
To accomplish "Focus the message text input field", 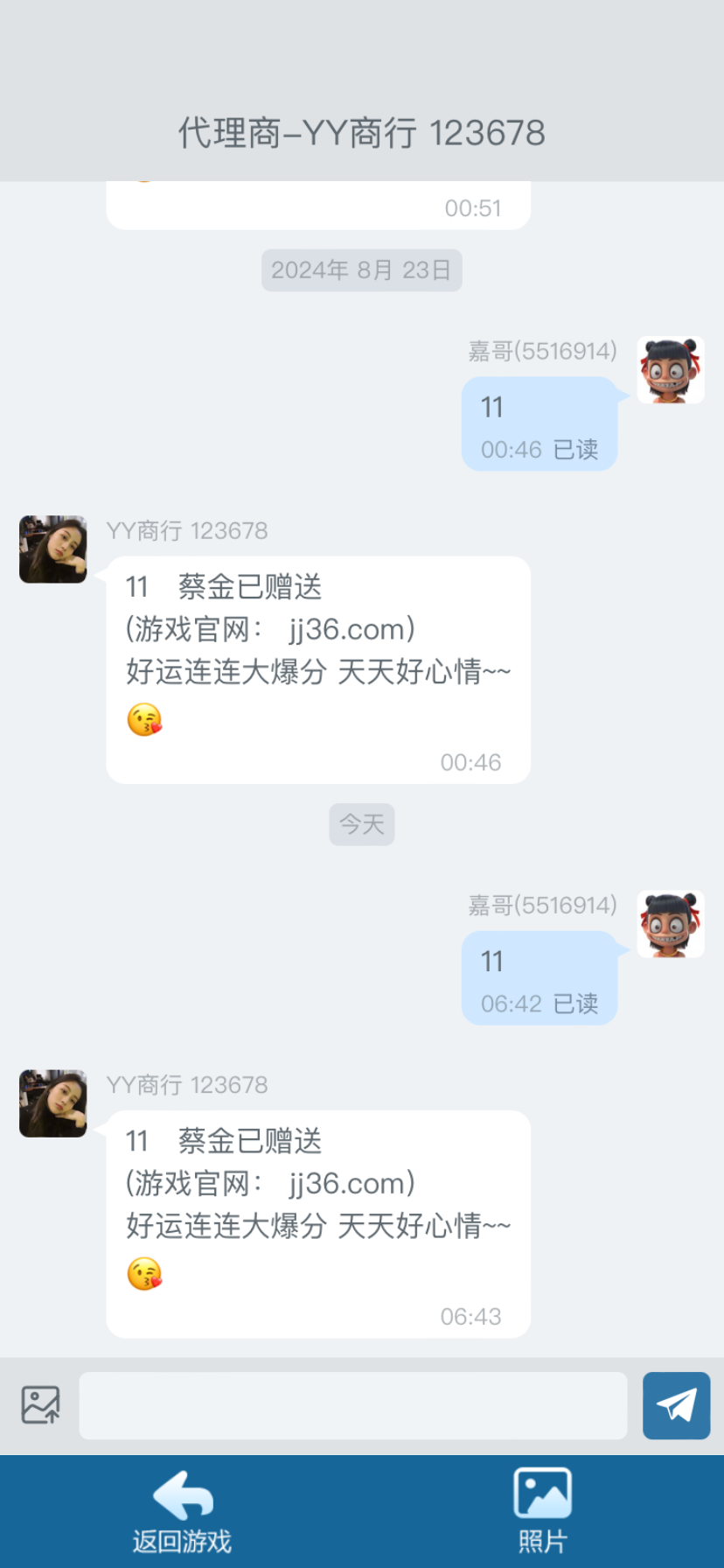I will (352, 1405).
